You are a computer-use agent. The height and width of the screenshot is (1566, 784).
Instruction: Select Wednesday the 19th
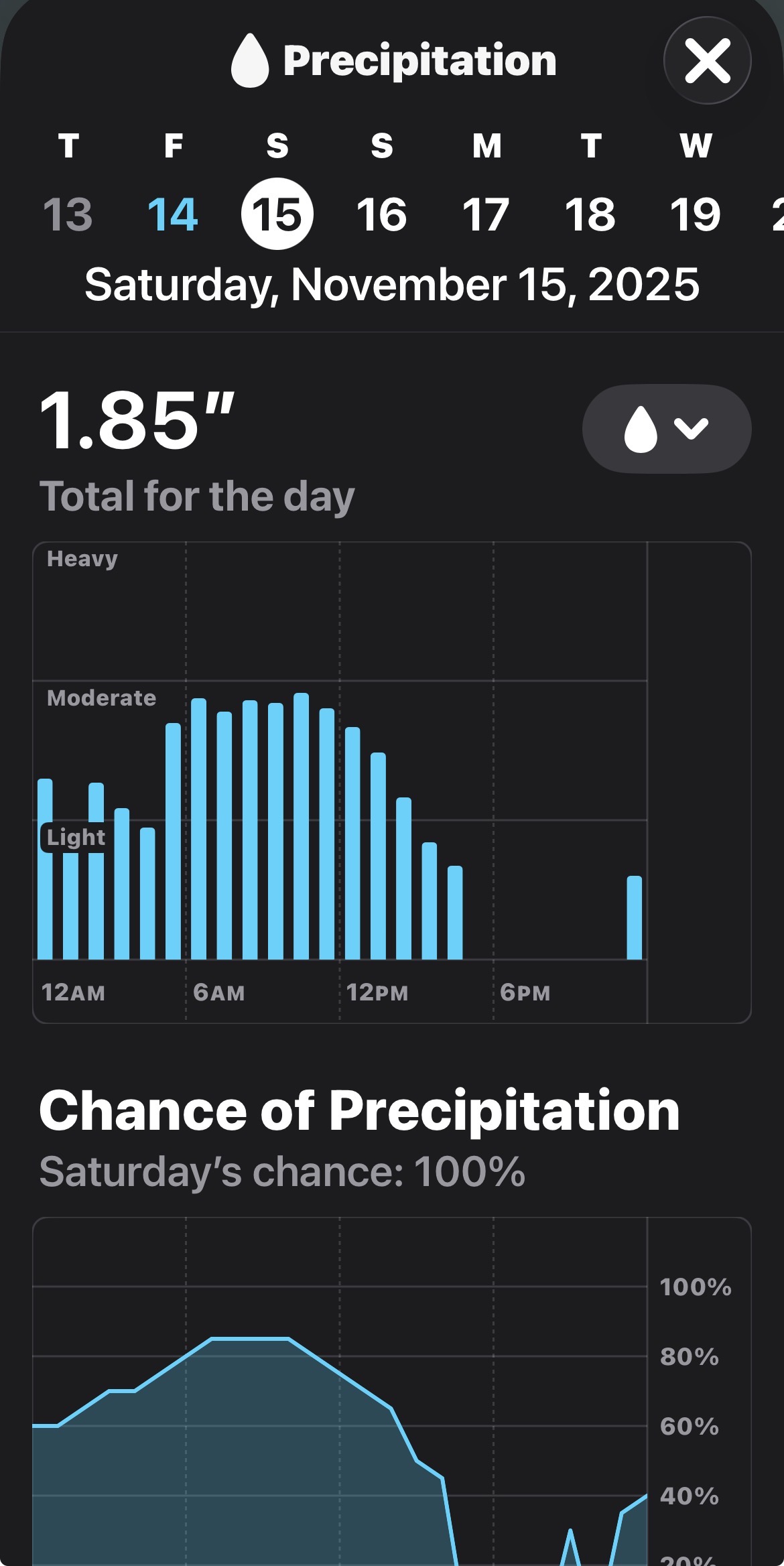coord(696,214)
